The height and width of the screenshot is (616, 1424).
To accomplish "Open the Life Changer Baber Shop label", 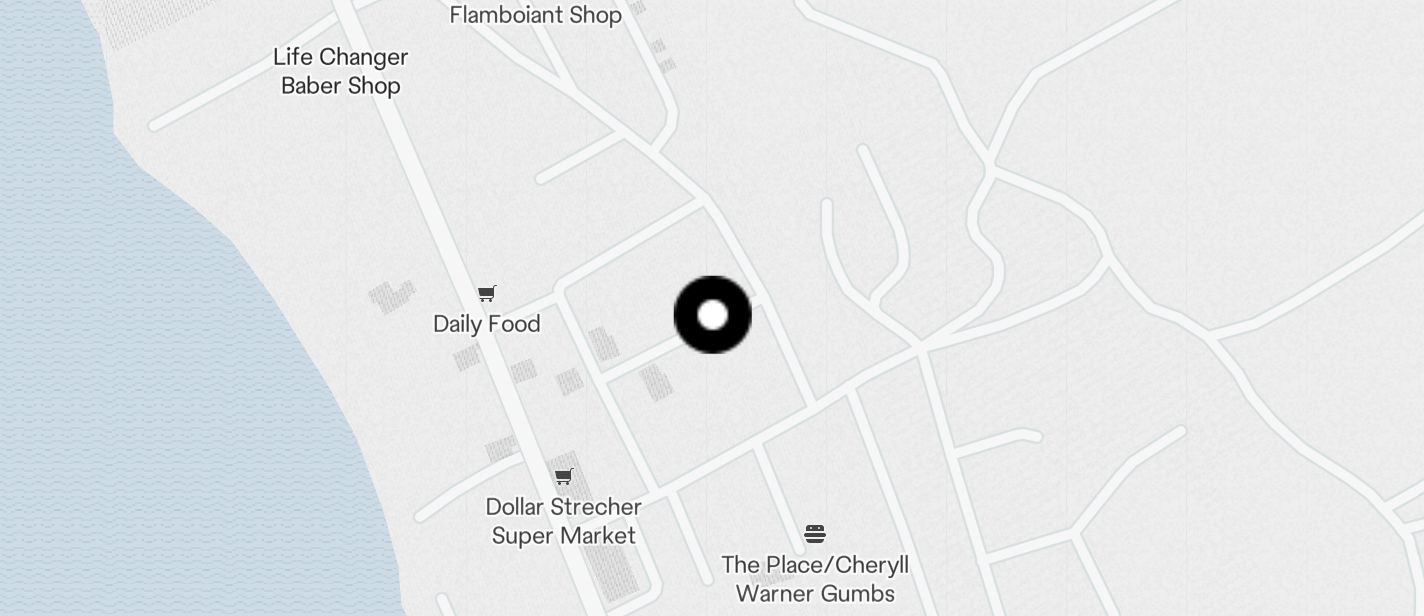I will click(x=341, y=72).
